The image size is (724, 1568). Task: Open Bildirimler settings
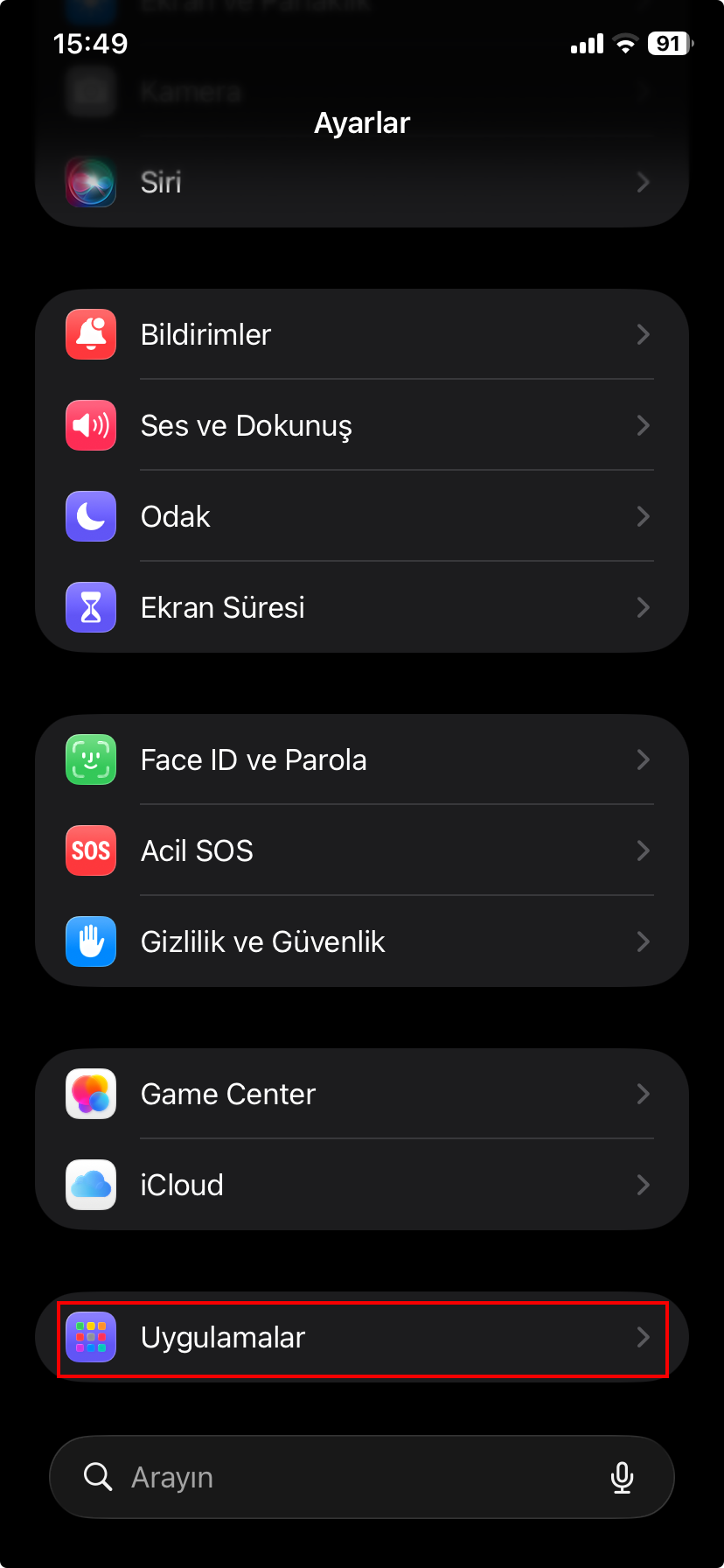[361, 334]
